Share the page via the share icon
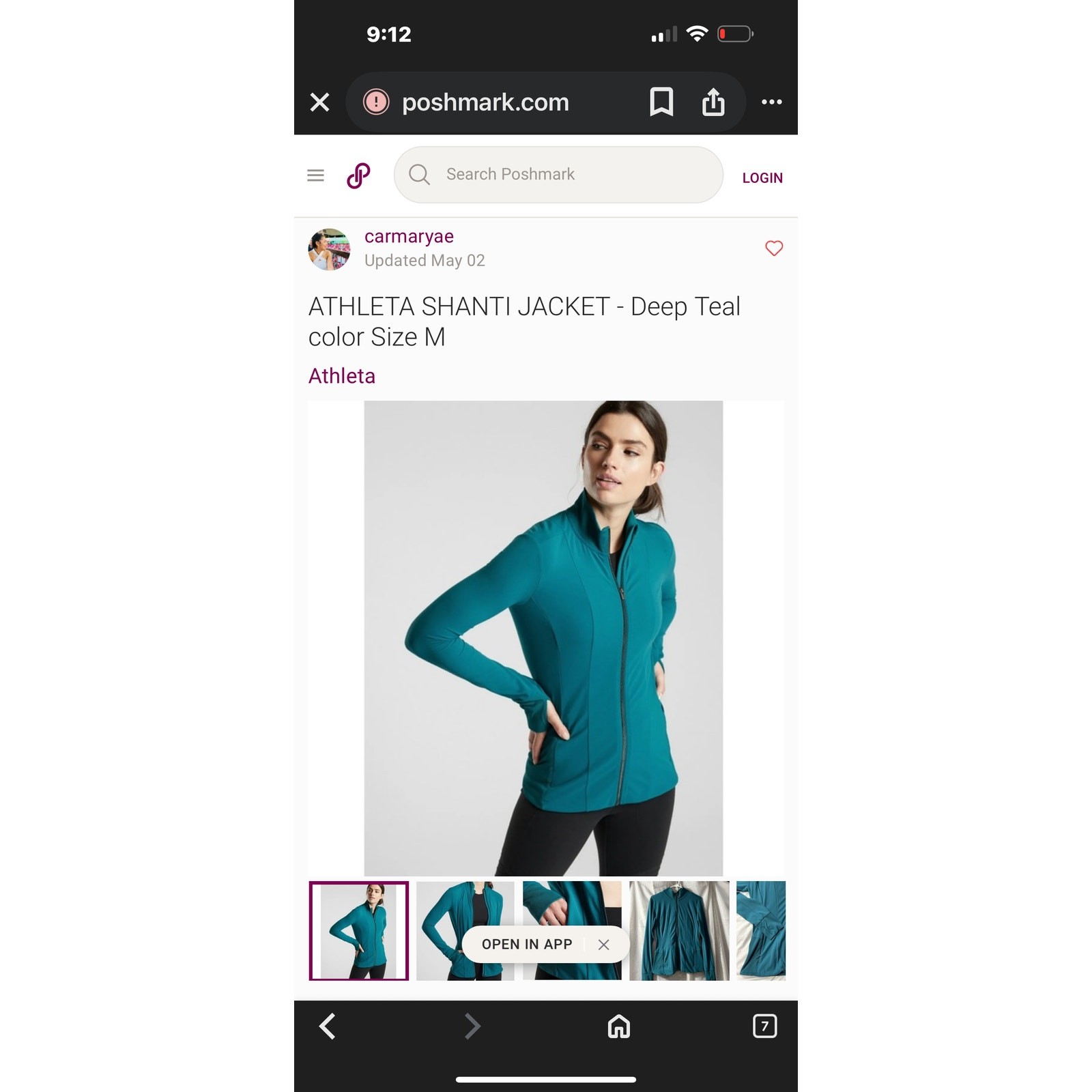 coord(713,102)
